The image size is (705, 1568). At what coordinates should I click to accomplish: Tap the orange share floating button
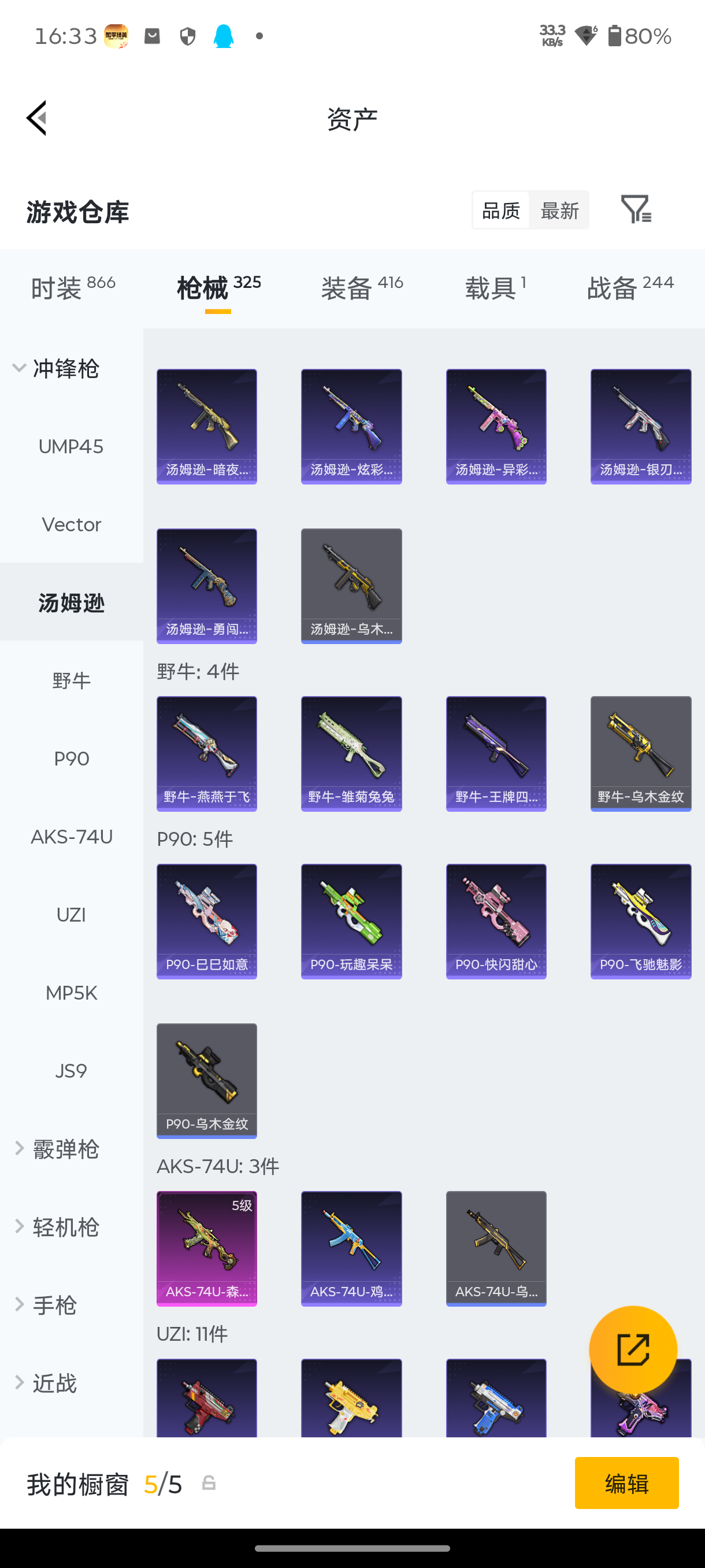(x=633, y=1349)
